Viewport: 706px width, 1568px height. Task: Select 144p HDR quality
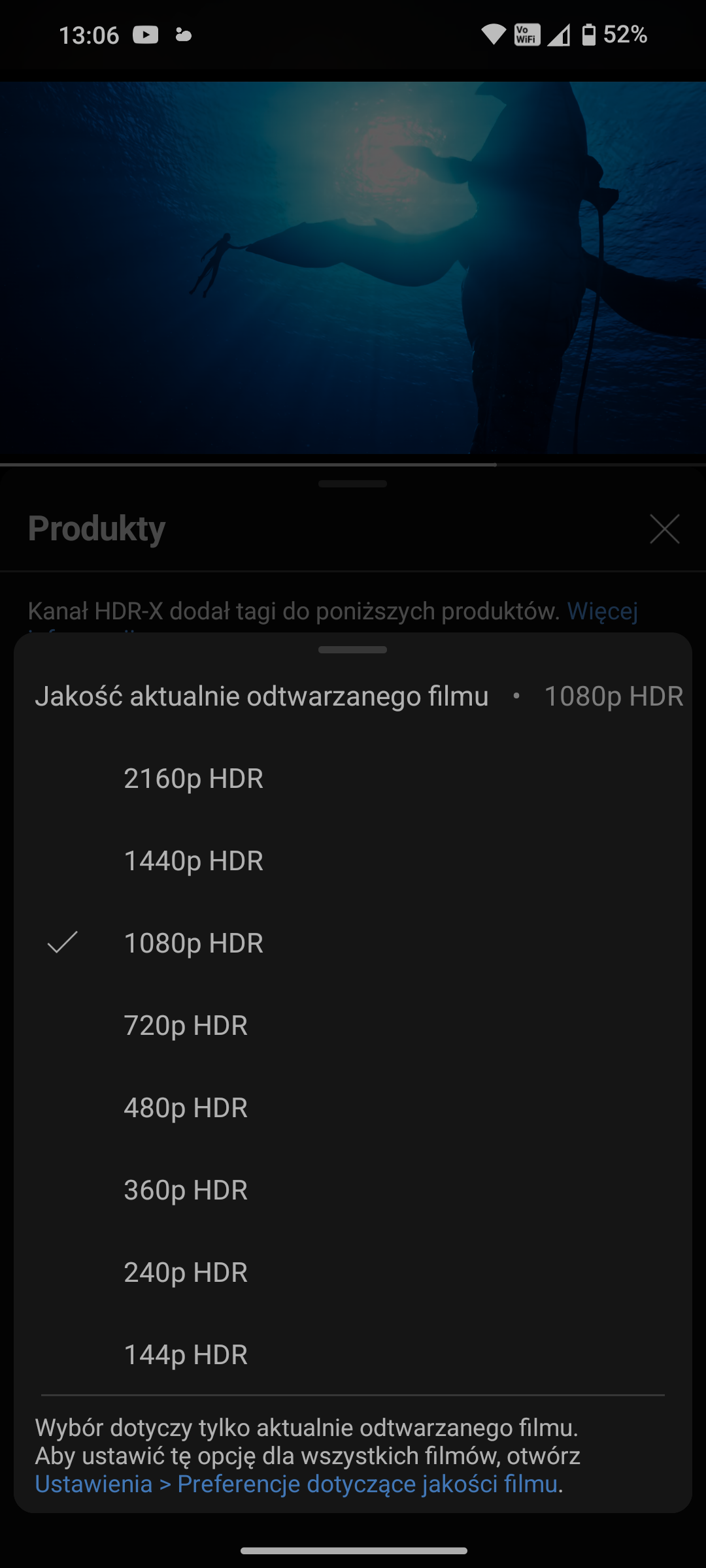coord(186,1355)
